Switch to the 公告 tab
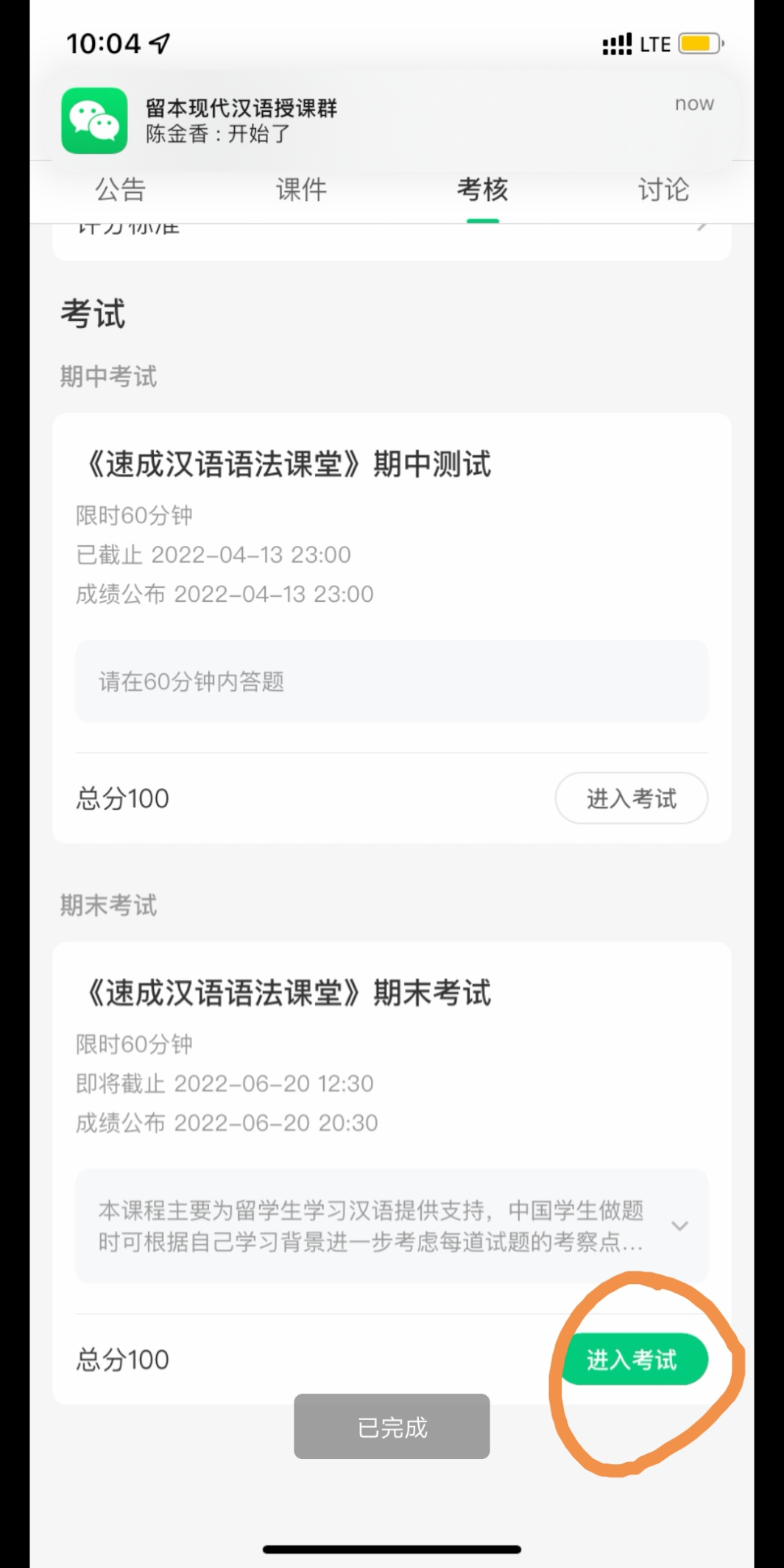784x1568 pixels. [x=121, y=190]
